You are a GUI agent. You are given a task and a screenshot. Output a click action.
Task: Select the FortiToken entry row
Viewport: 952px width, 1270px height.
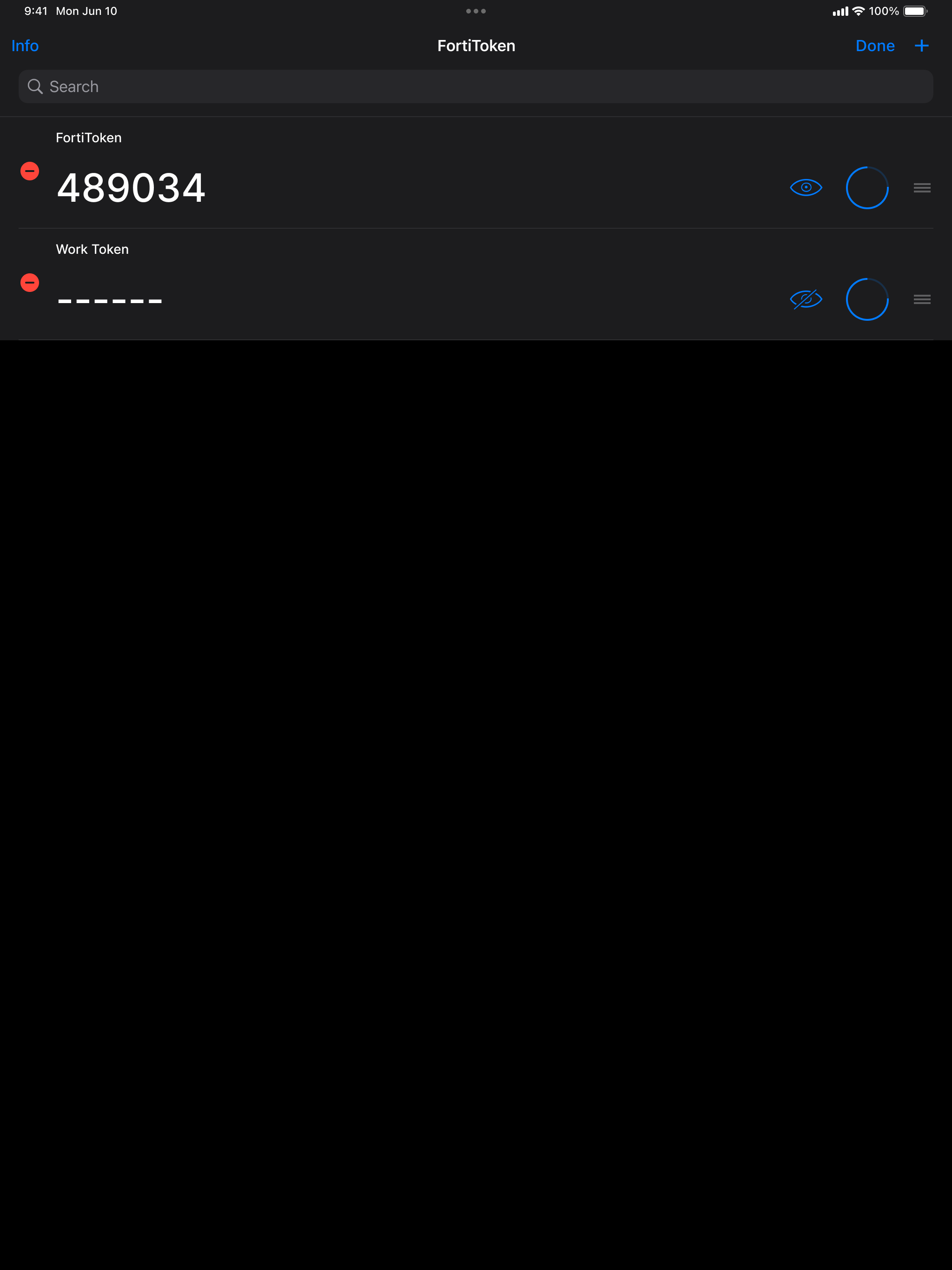point(402,172)
